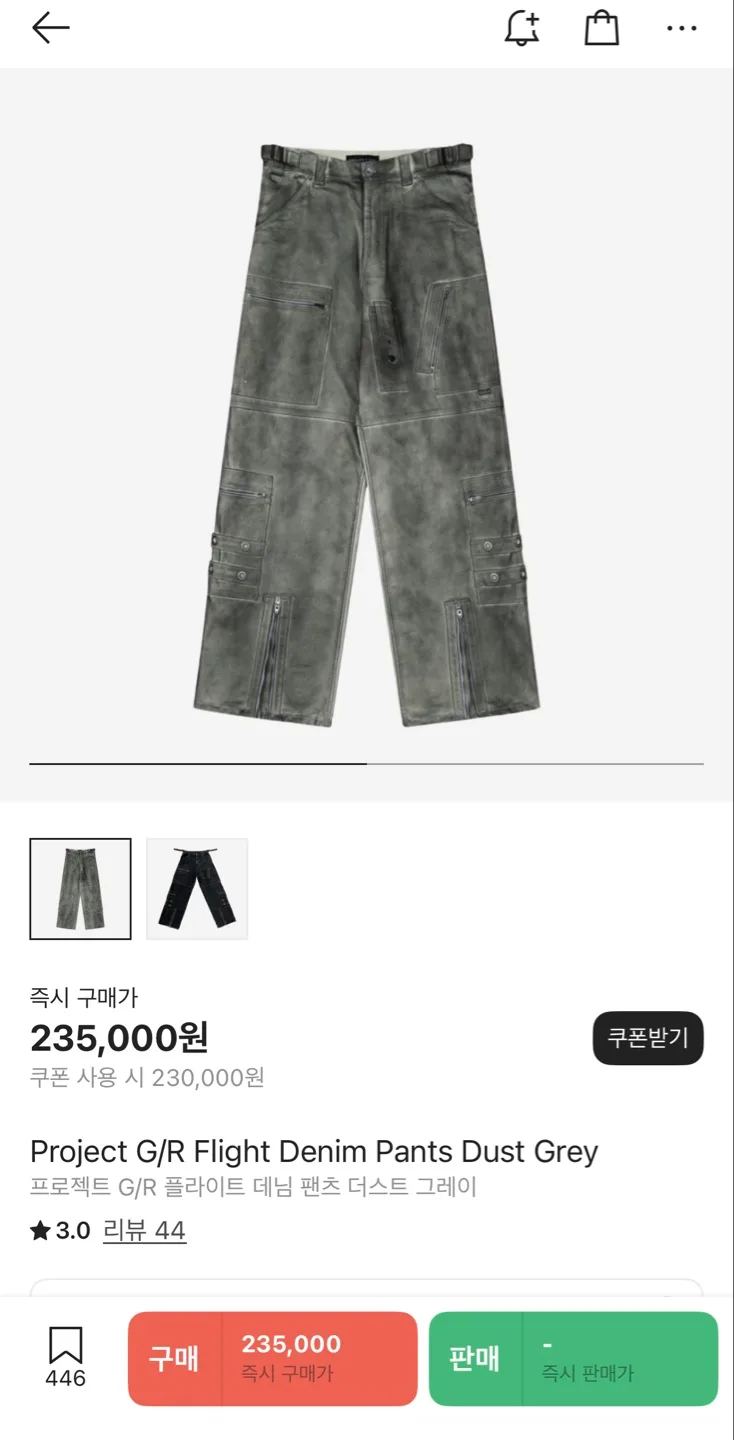
Task: Tap the red 구매 buy button
Action: tap(272, 1359)
